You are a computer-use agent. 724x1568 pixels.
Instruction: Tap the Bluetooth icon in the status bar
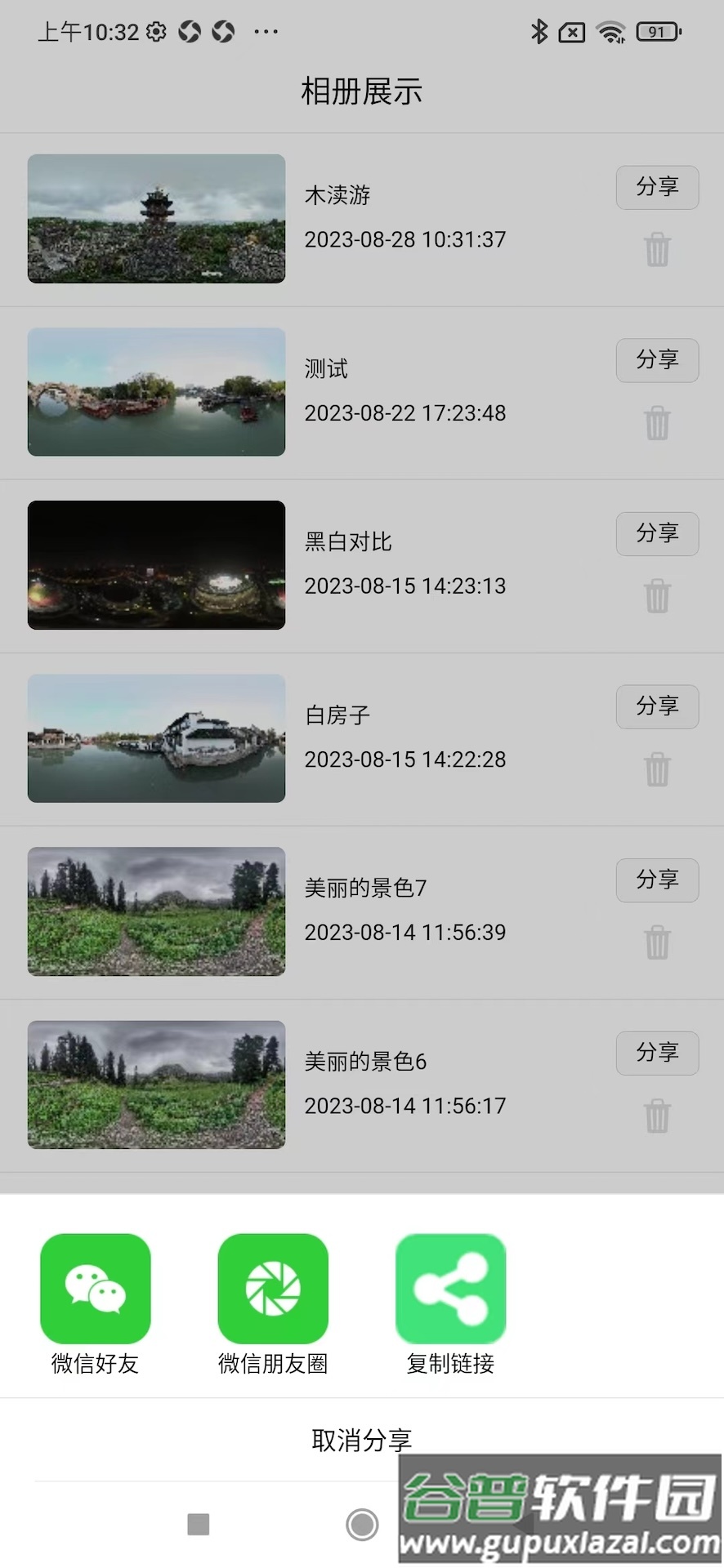538,31
